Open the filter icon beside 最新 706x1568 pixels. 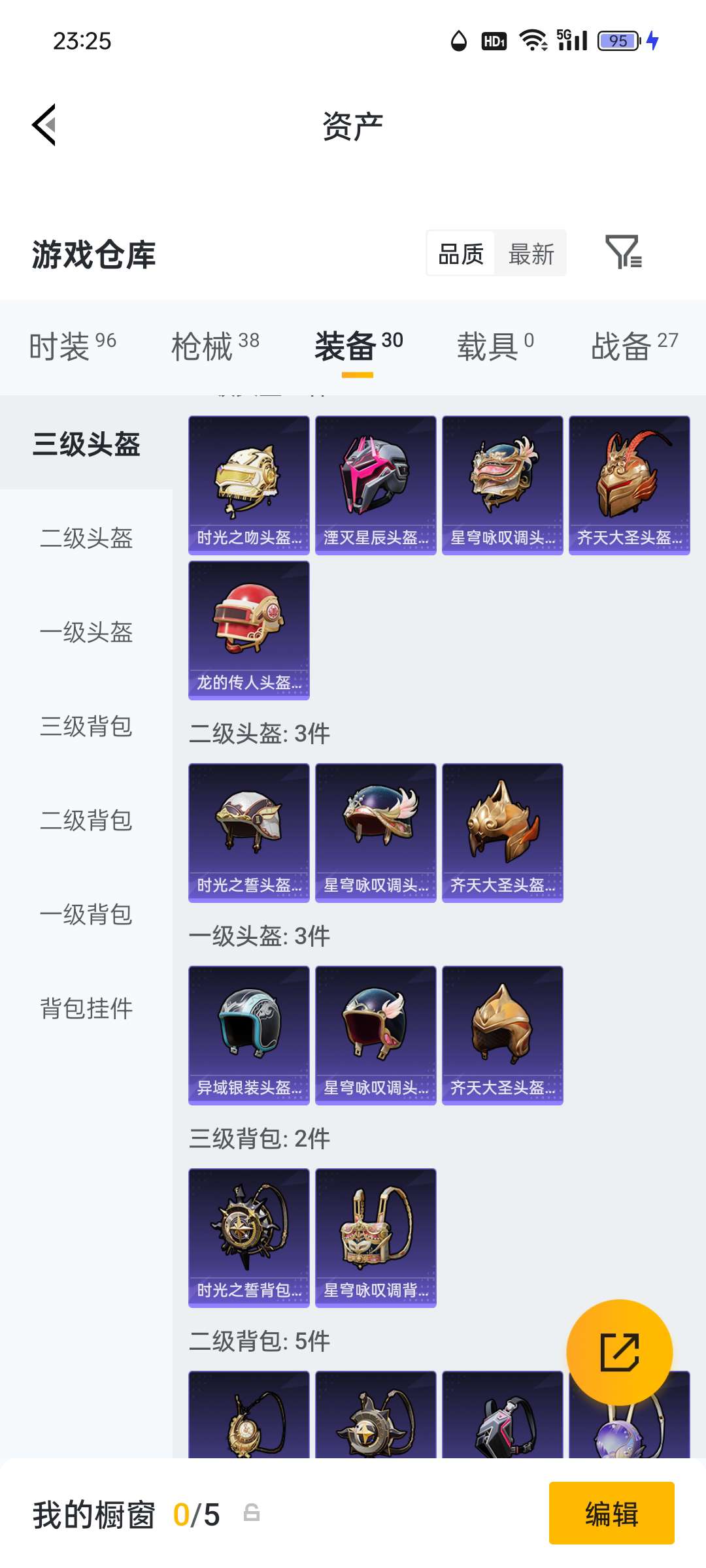(x=623, y=252)
